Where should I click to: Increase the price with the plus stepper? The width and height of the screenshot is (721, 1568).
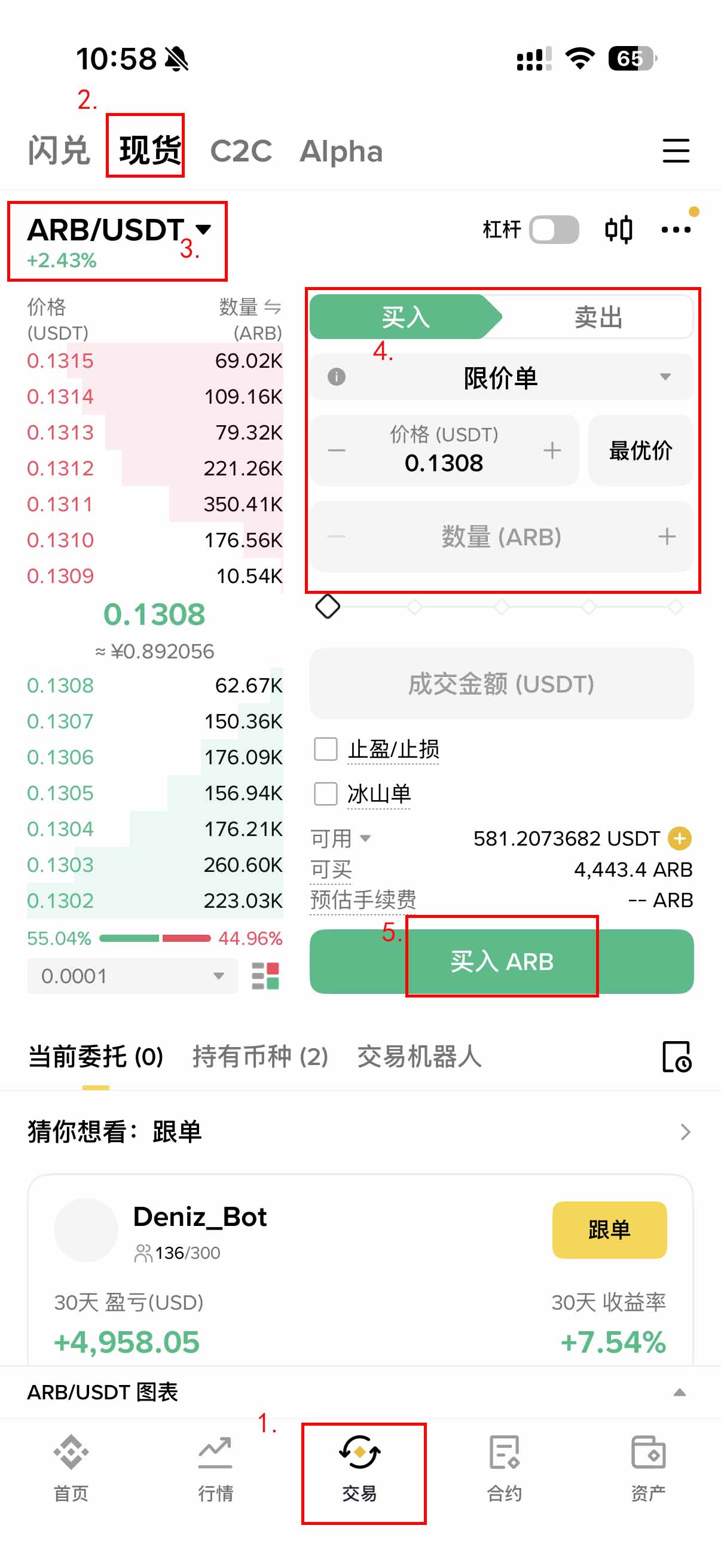(552, 450)
